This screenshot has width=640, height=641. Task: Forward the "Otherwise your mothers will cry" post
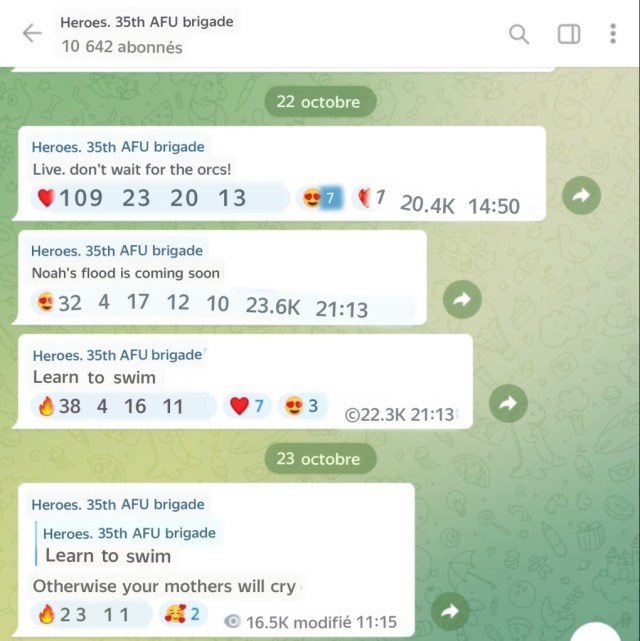(x=450, y=610)
